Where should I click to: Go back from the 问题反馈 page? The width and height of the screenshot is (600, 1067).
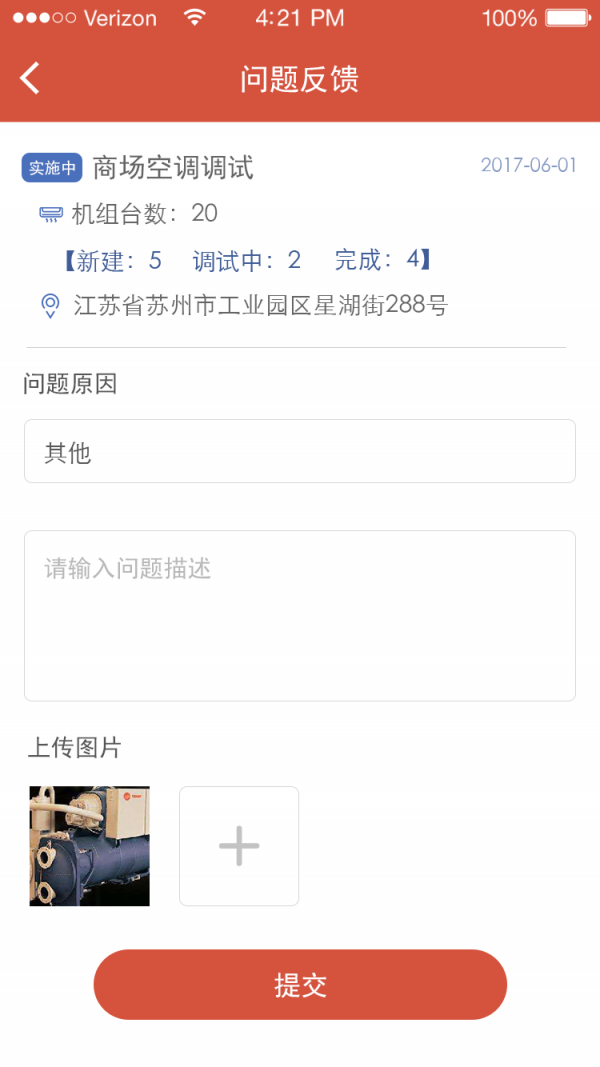point(30,78)
